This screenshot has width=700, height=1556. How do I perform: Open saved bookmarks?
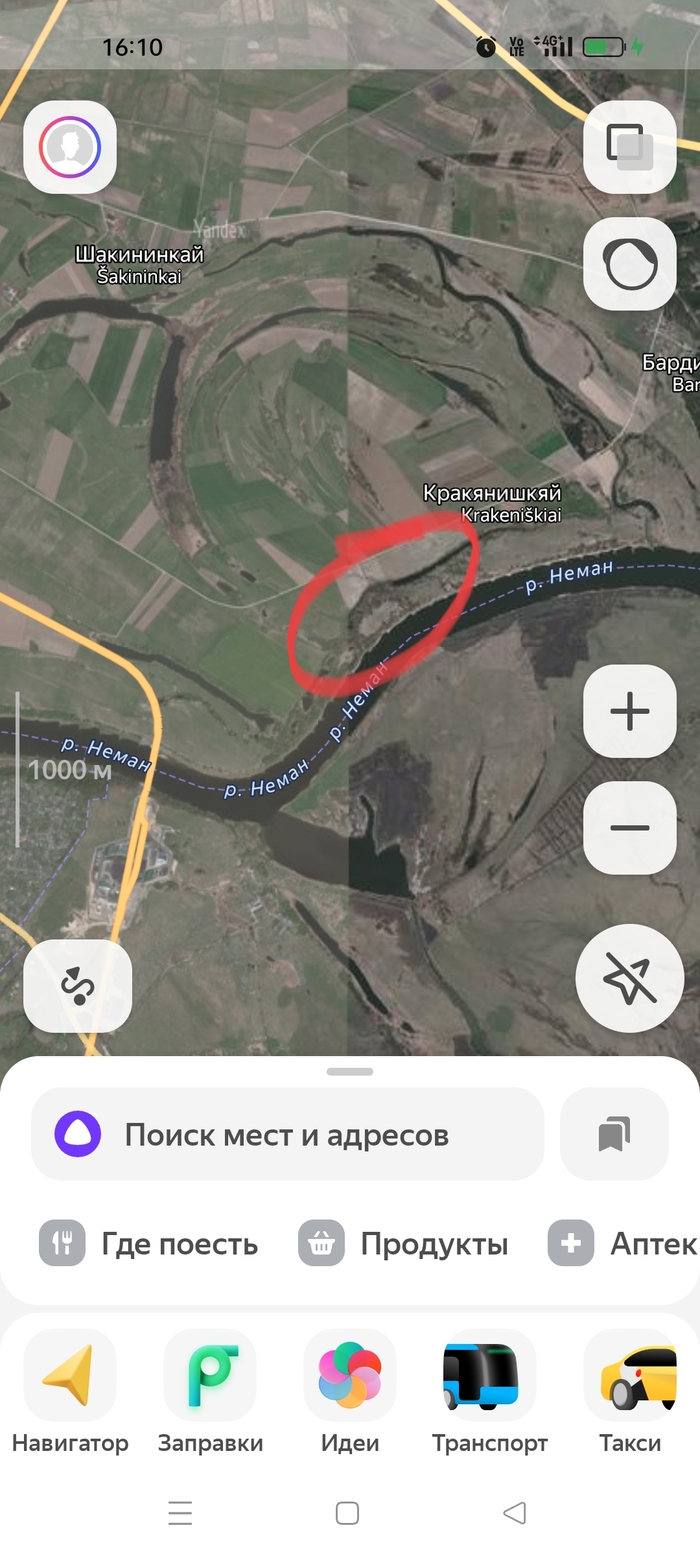point(614,1135)
